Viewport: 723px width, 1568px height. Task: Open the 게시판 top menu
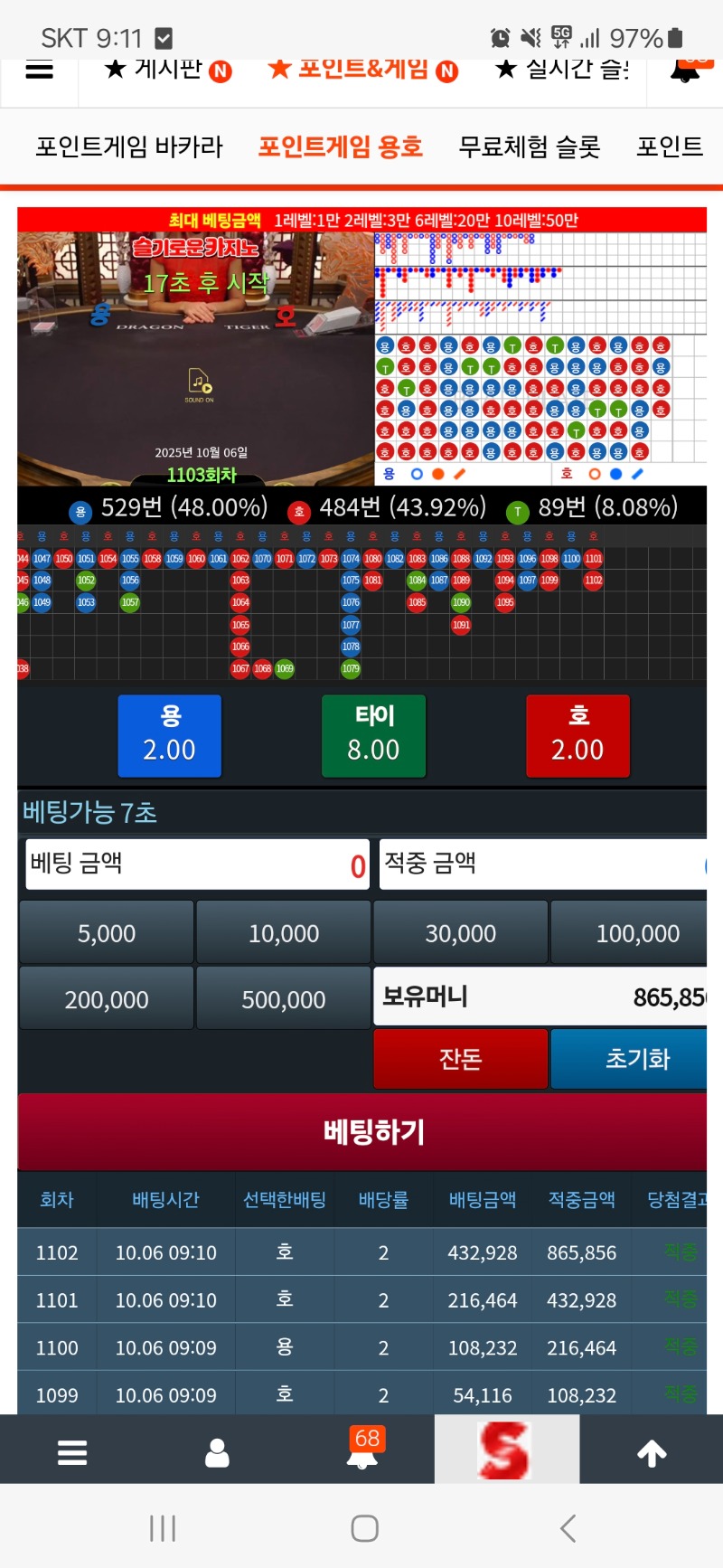(168, 69)
